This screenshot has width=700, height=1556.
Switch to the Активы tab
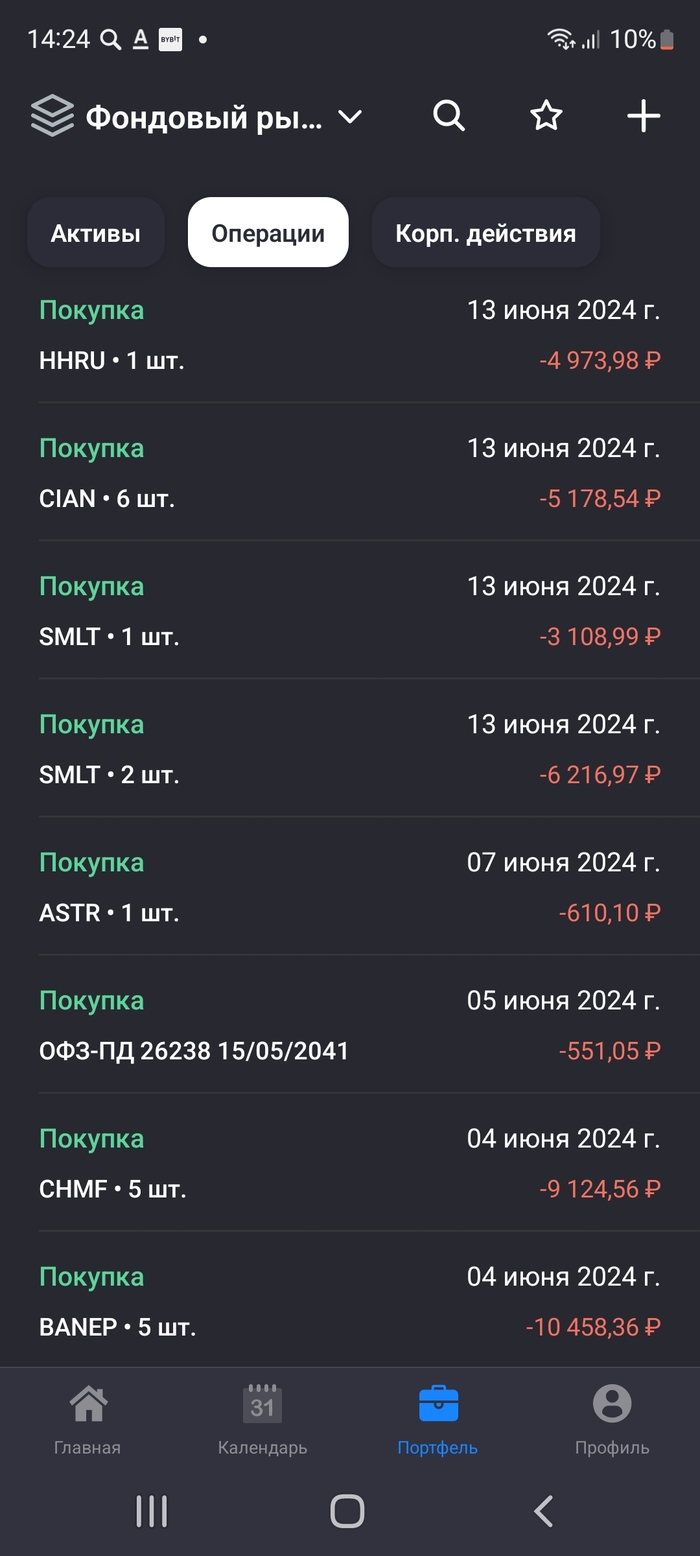(x=96, y=233)
